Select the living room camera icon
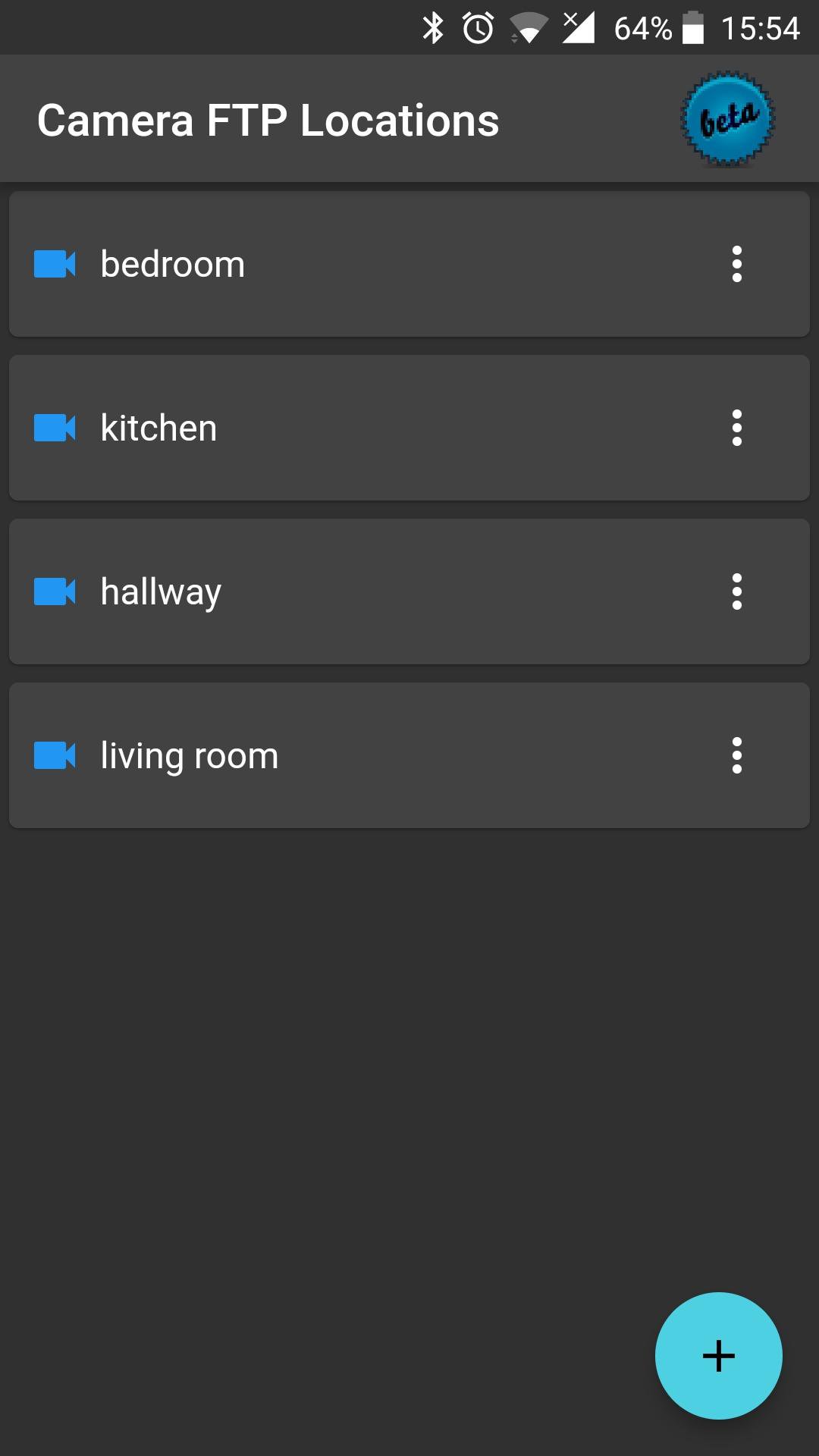The height and width of the screenshot is (1456, 819). coord(54,755)
